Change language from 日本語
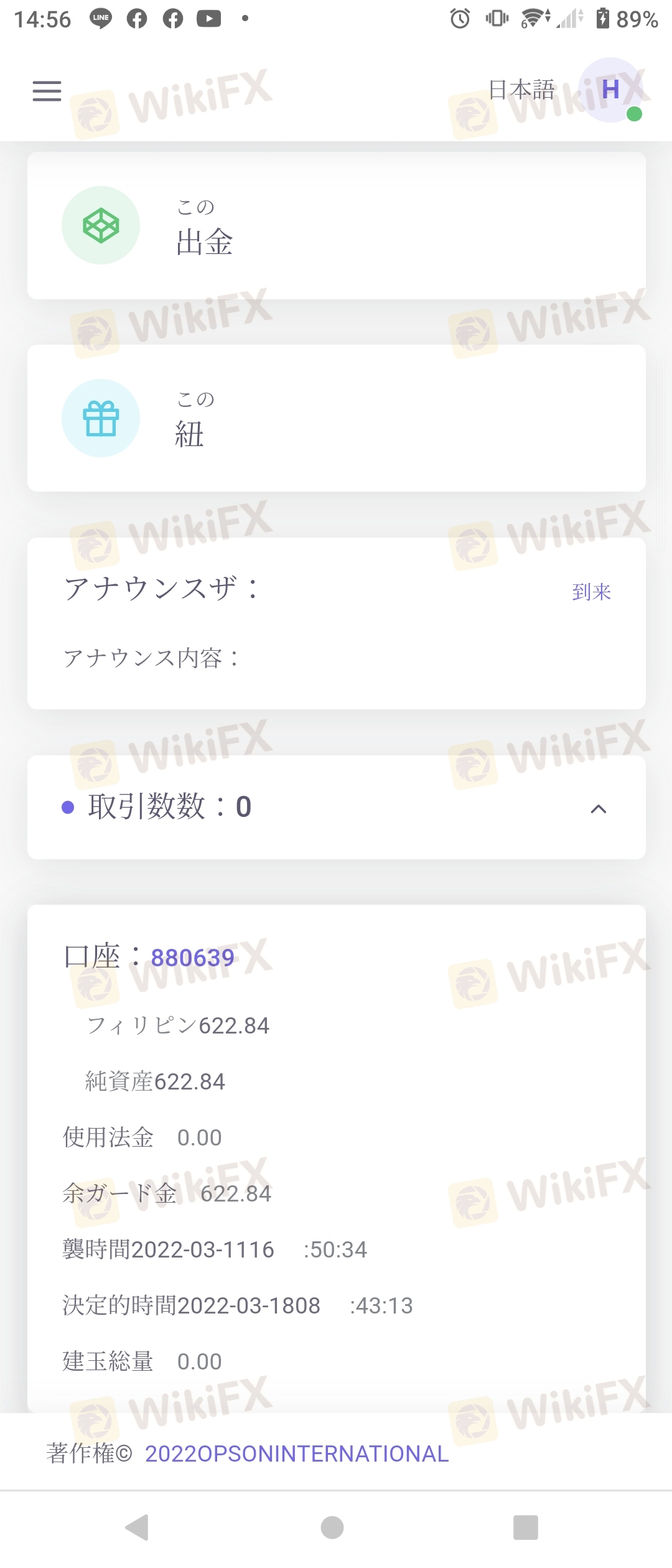The width and height of the screenshot is (672, 1568). 521,90
